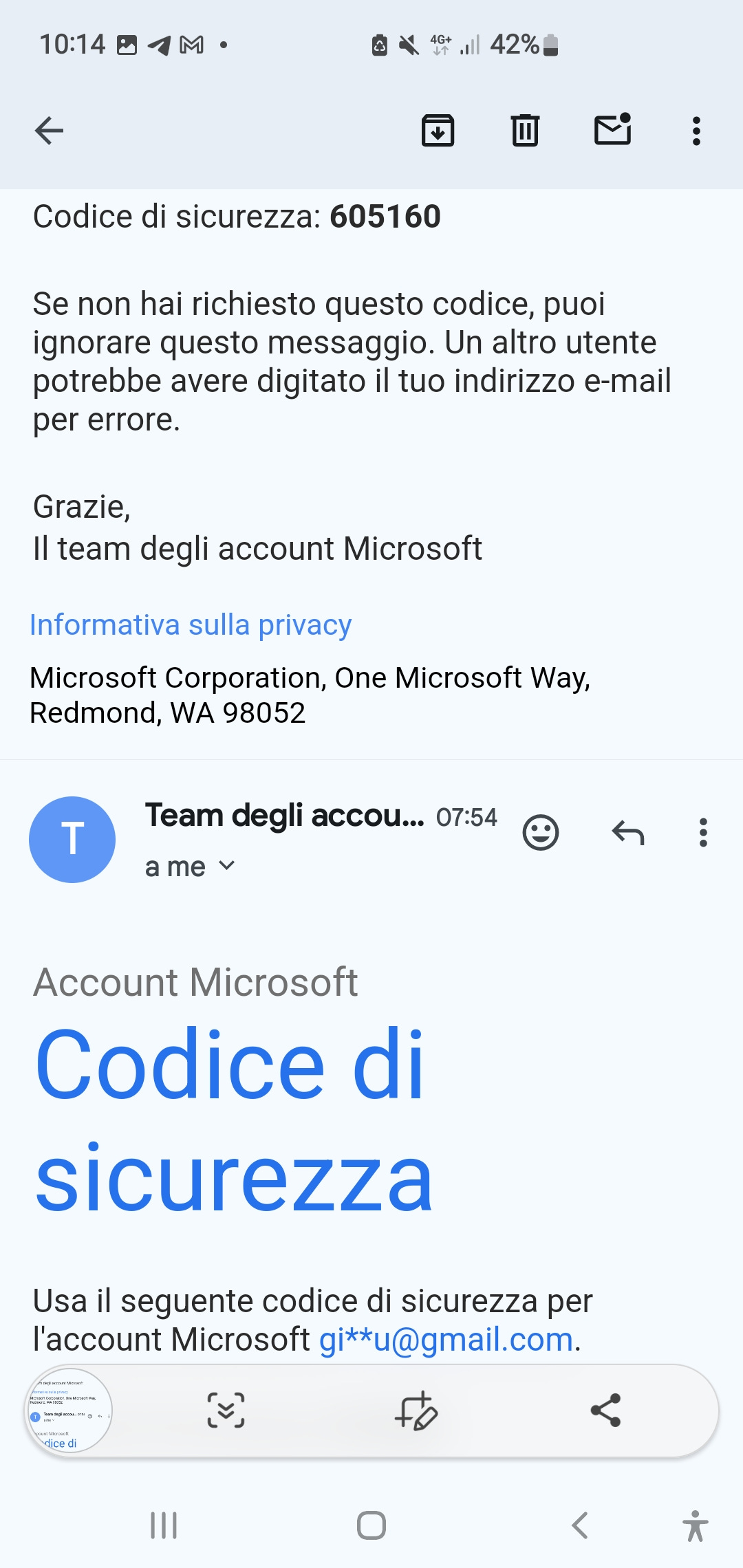Go back to the inbox
This screenshot has width=743, height=1568.
[49, 131]
